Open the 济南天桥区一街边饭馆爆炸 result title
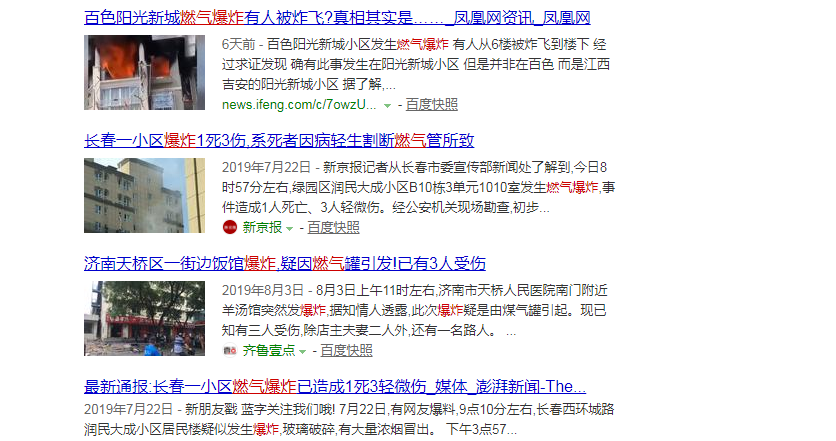 click(x=284, y=264)
